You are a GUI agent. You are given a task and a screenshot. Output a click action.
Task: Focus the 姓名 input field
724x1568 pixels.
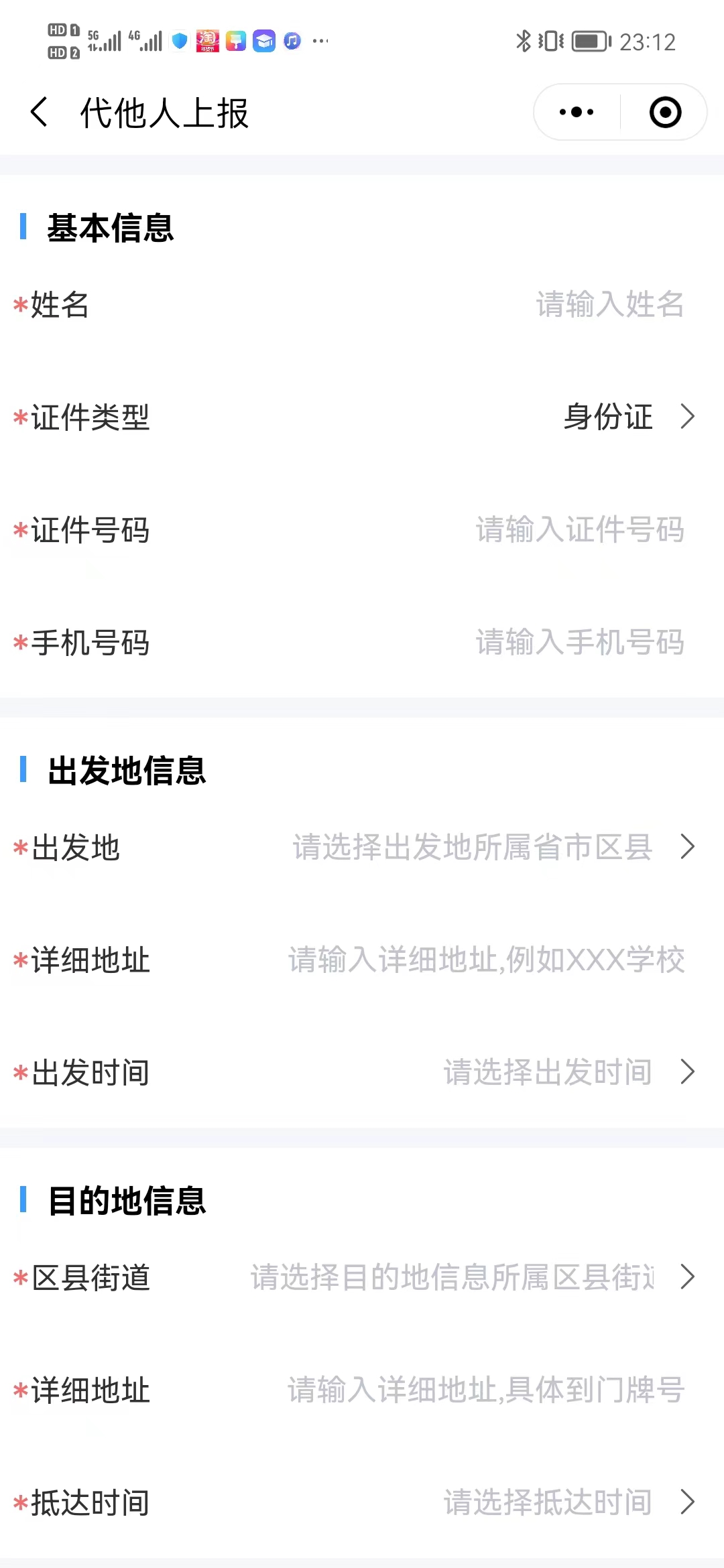609,305
